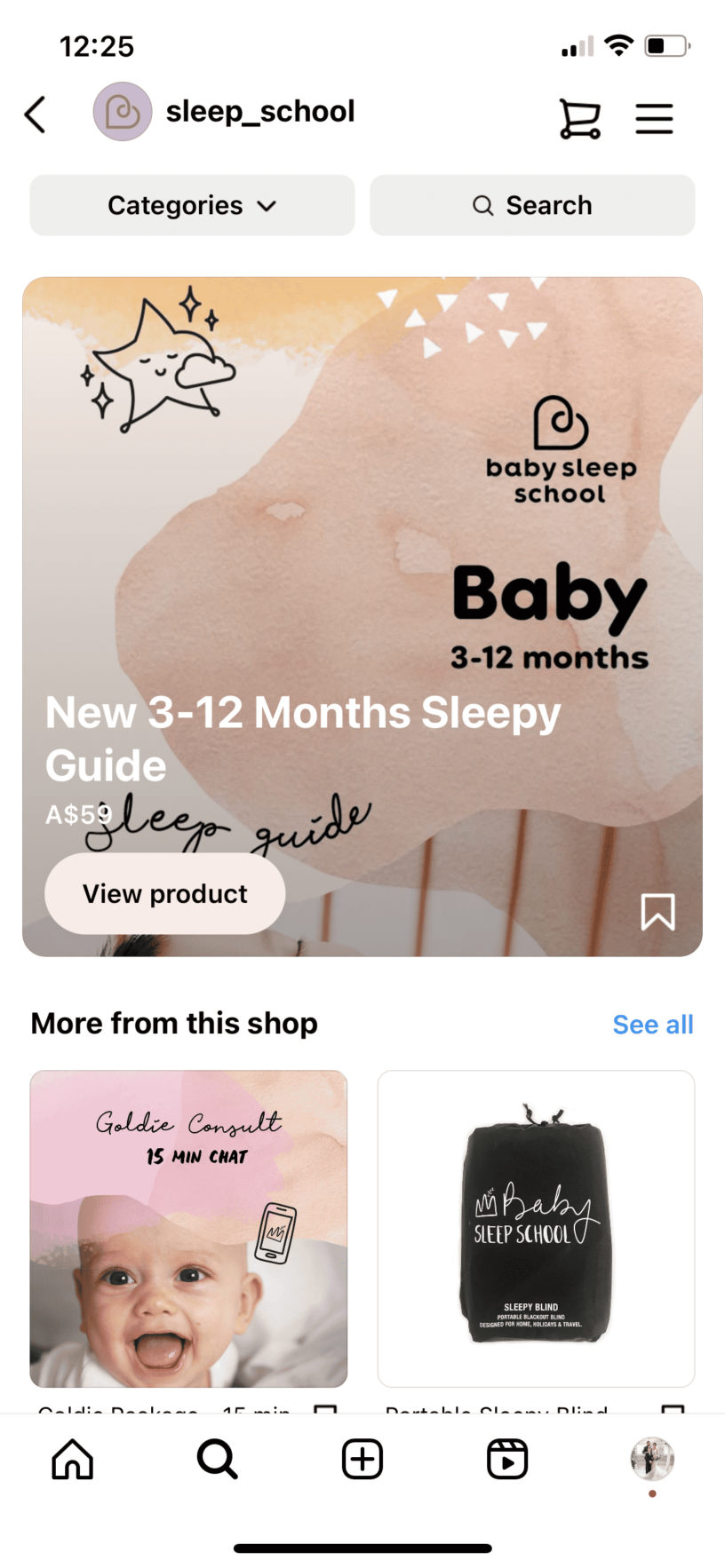The image size is (725, 1568).
Task: Expand the Categories dropdown
Action: (192, 205)
